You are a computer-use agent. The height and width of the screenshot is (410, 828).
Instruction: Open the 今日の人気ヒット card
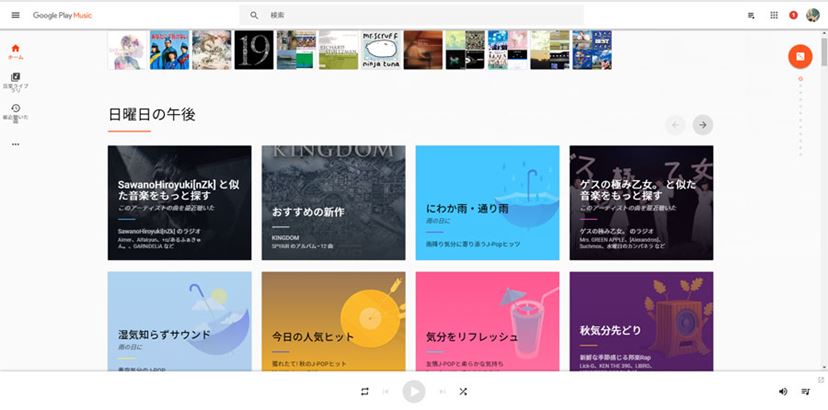pos(333,320)
